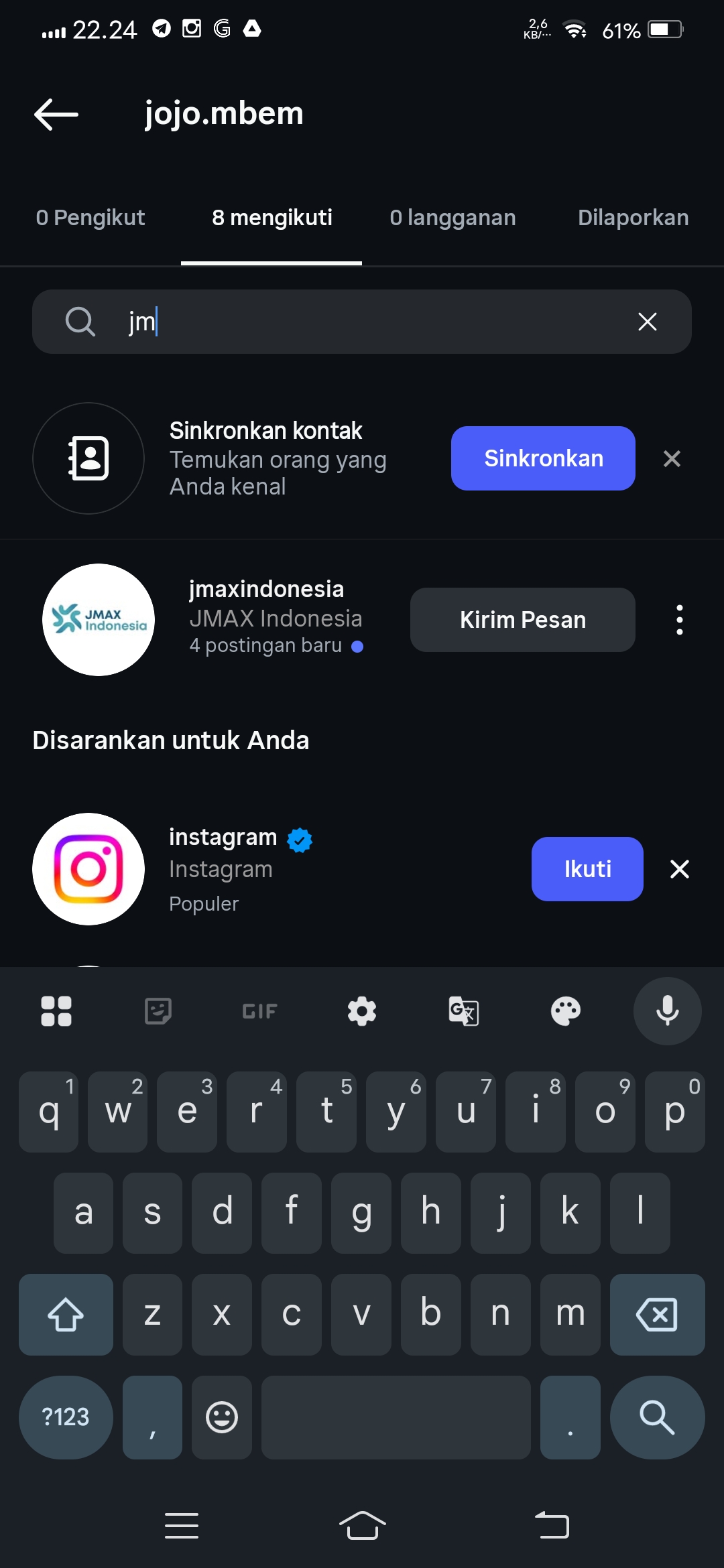Switch to the Dilaporkan tab
This screenshot has height=1568, width=724.
point(633,218)
